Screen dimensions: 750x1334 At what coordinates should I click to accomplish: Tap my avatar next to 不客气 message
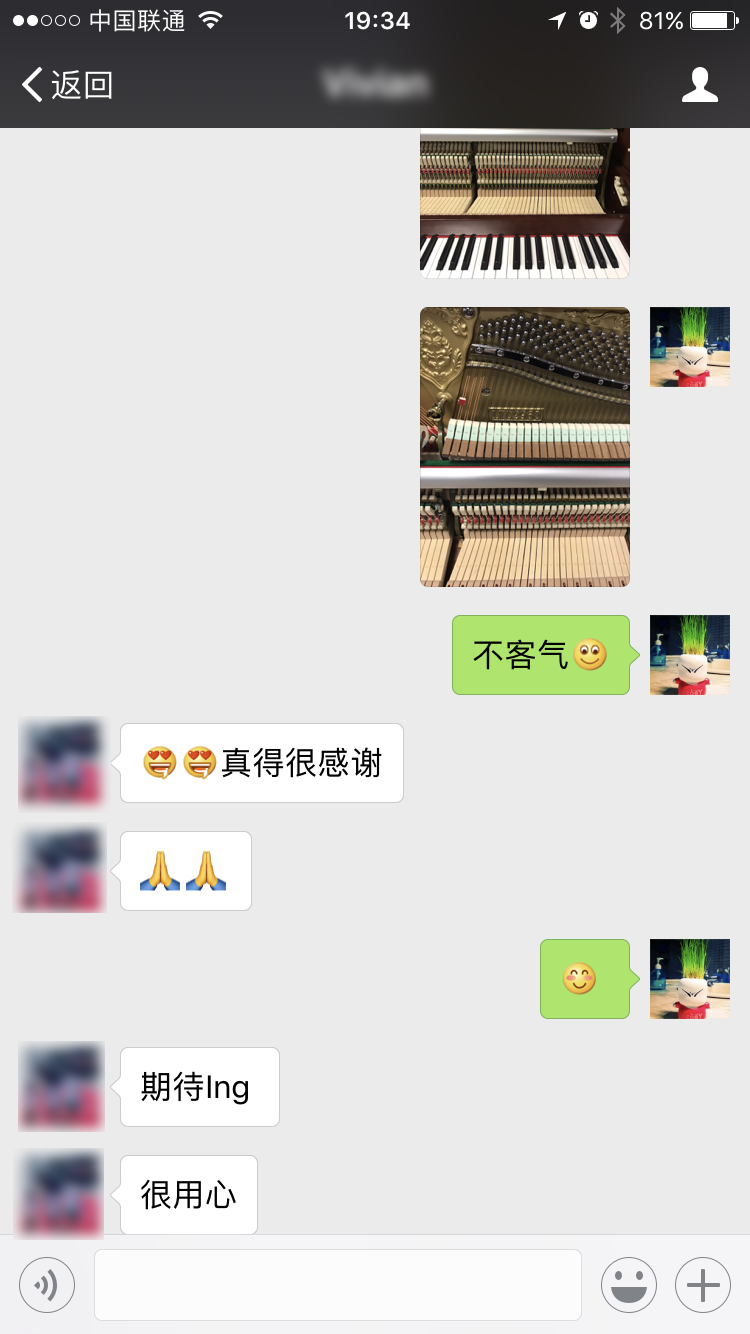coord(689,655)
